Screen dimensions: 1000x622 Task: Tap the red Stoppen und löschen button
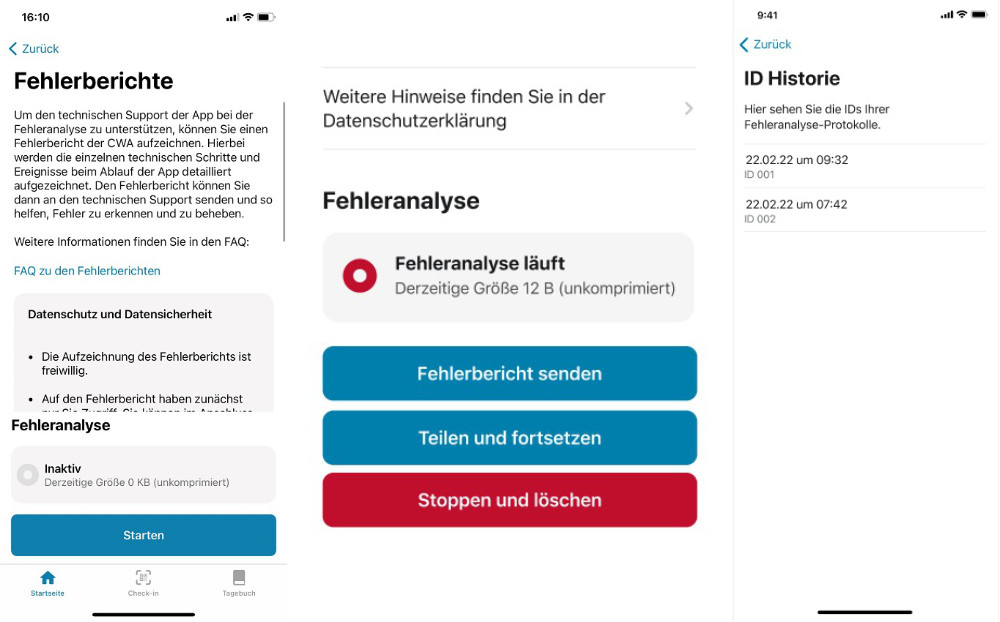509,500
